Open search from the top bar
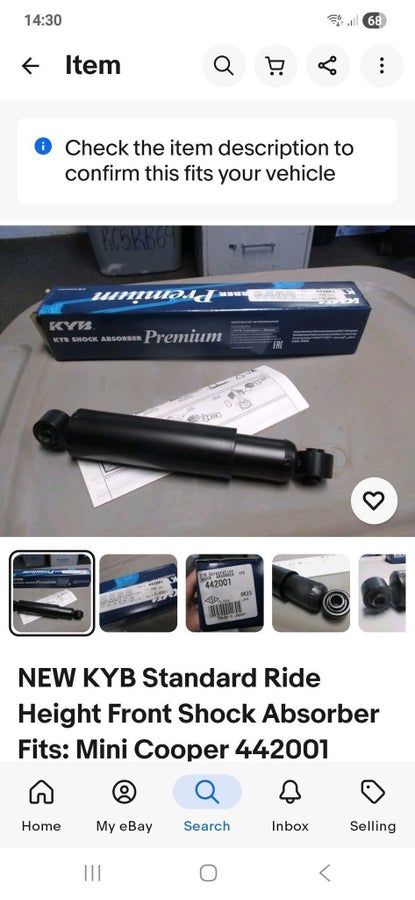 (223, 66)
